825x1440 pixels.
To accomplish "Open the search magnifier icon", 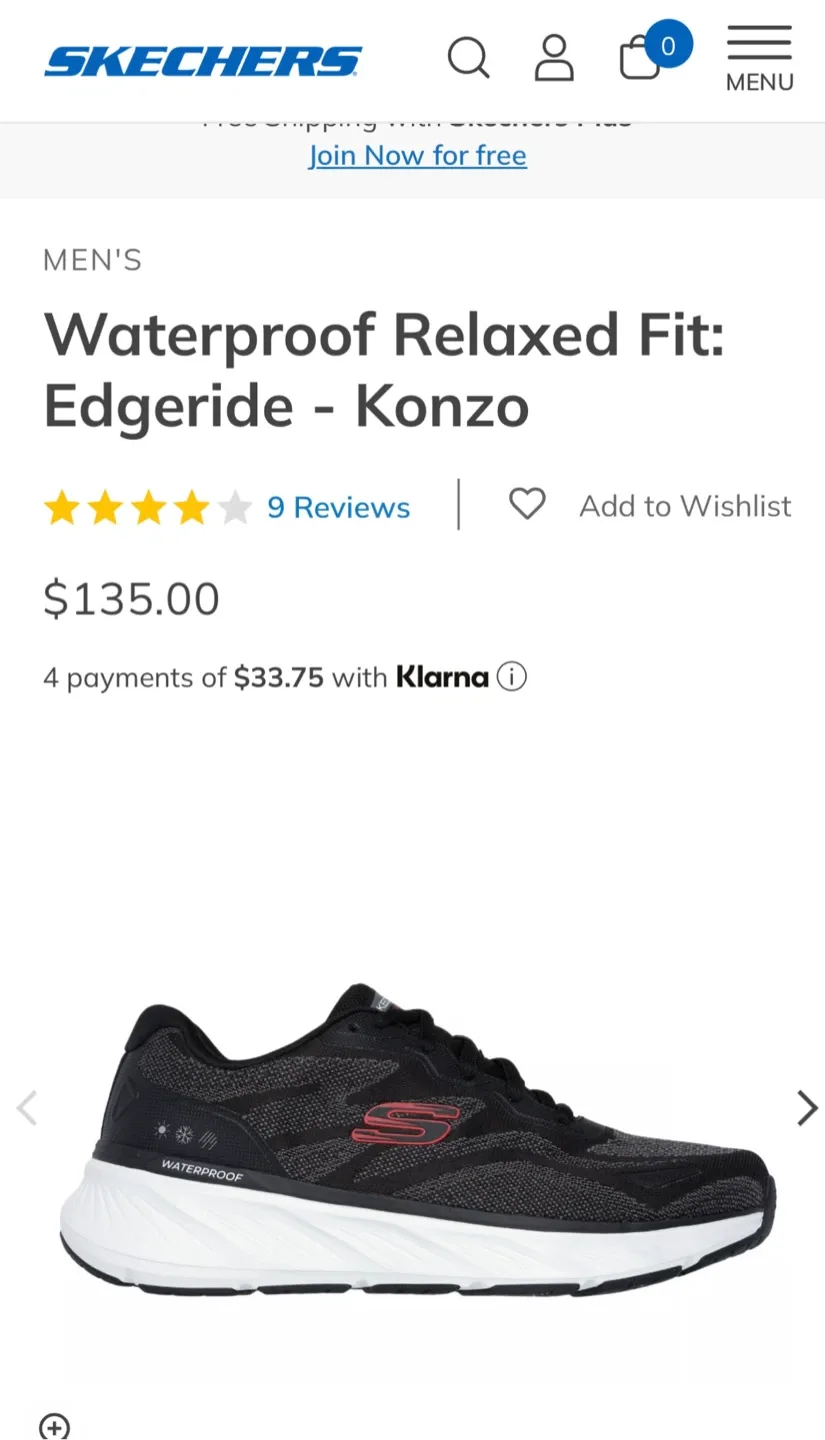I will 468,58.
